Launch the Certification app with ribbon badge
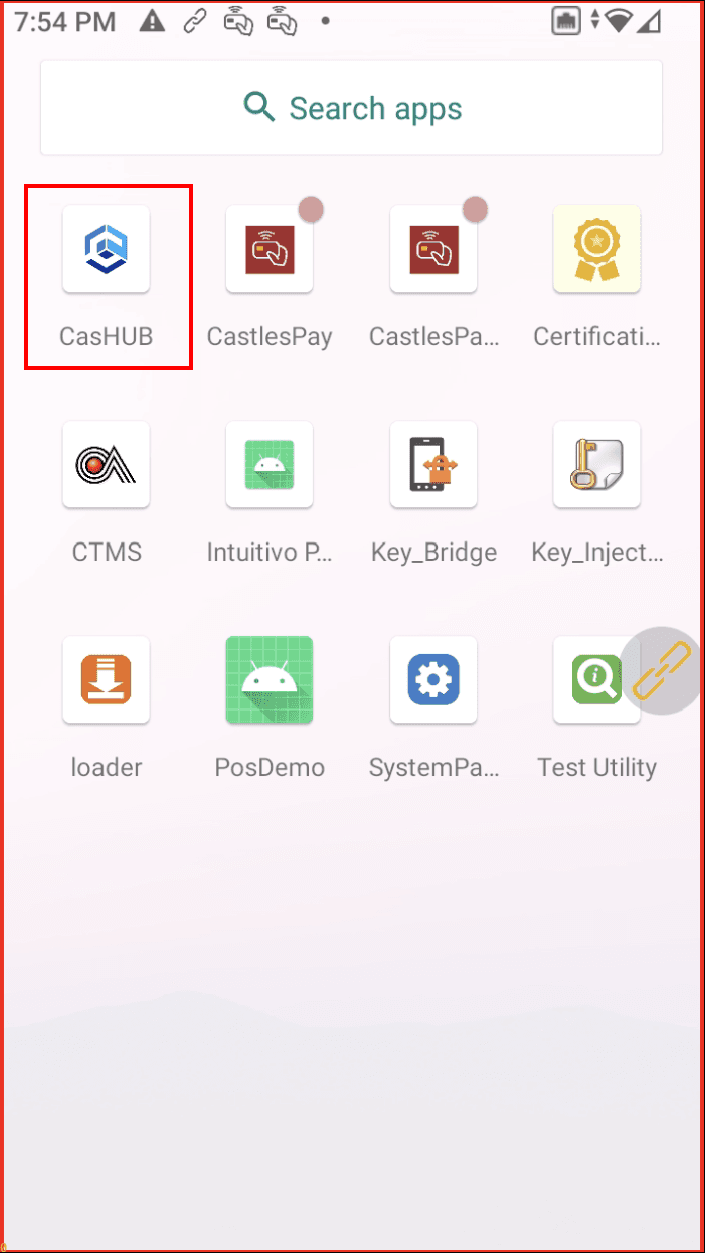 pyautogui.click(x=597, y=249)
